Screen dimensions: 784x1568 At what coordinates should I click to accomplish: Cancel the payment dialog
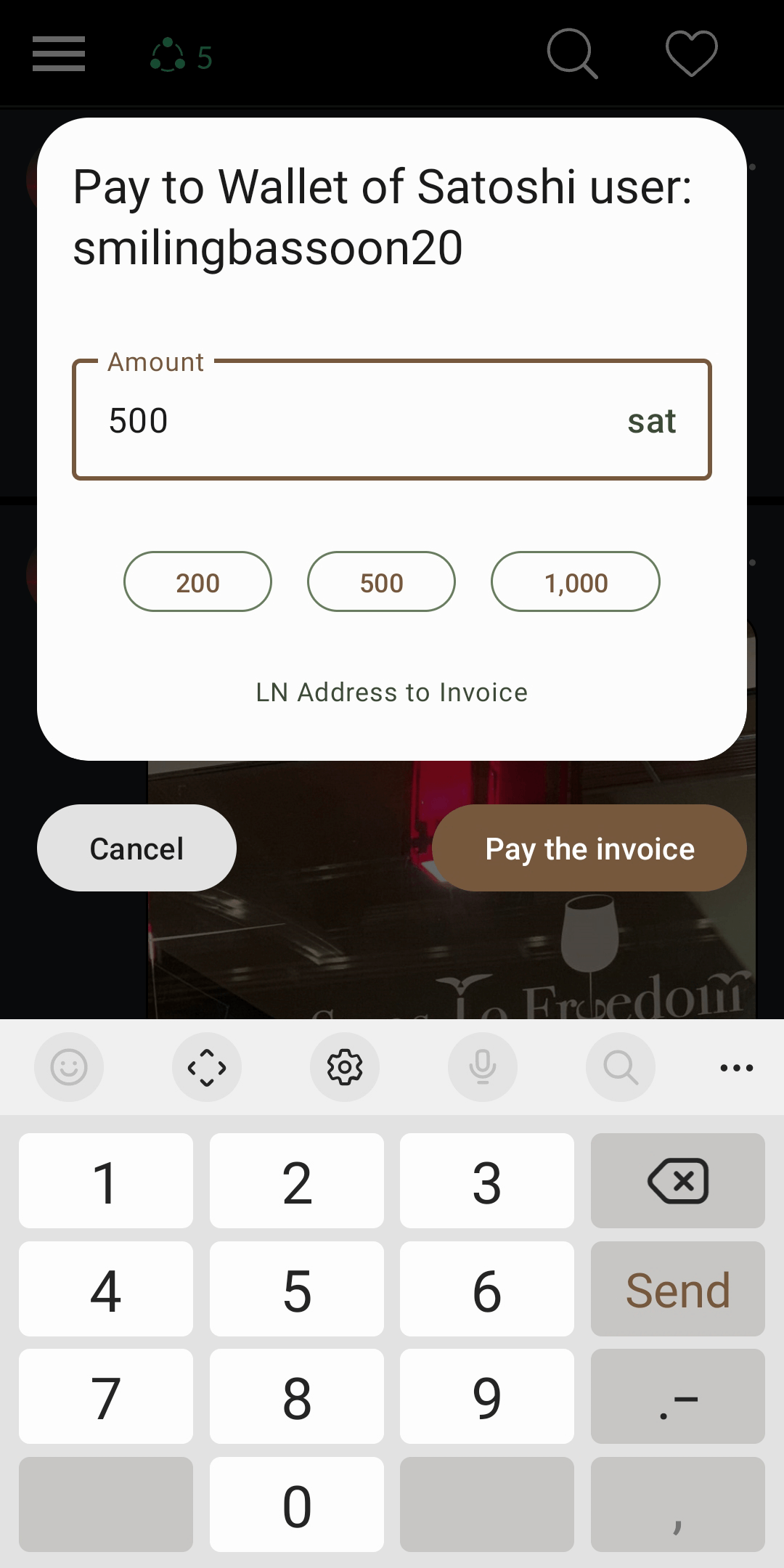136,848
